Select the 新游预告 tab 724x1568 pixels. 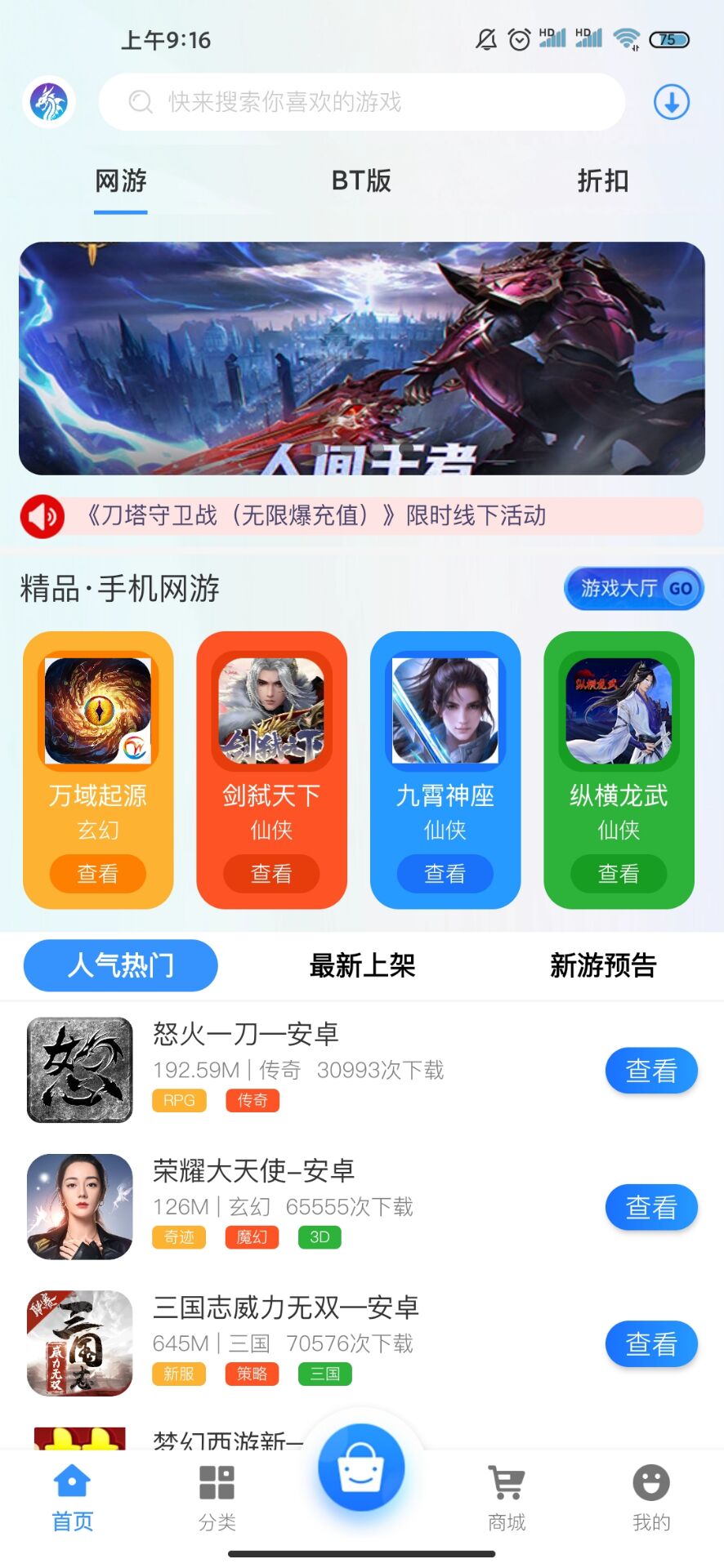603,965
